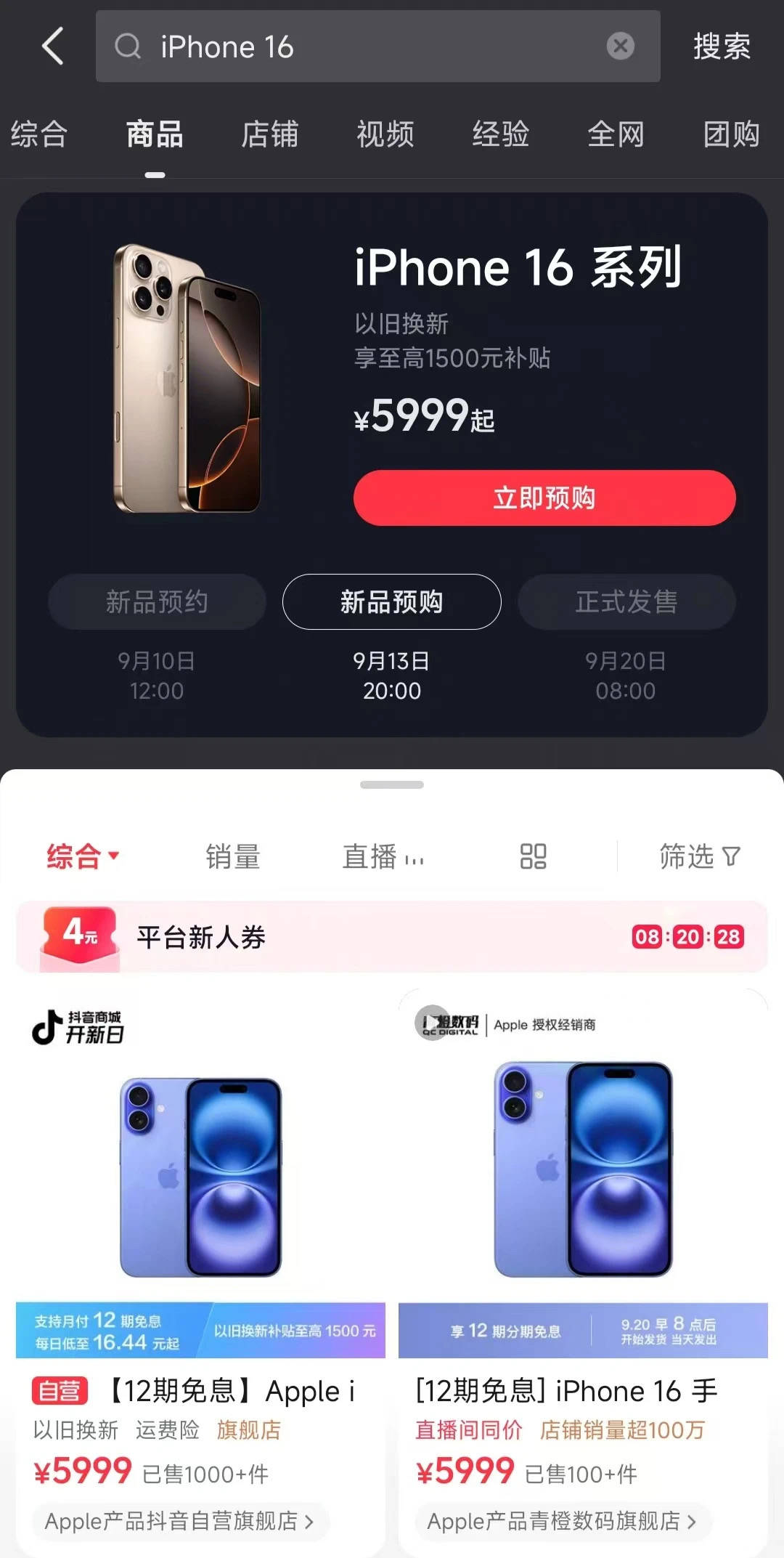Viewport: 784px width, 1558px height.
Task: Tap the 搜索 search button
Action: (721, 47)
